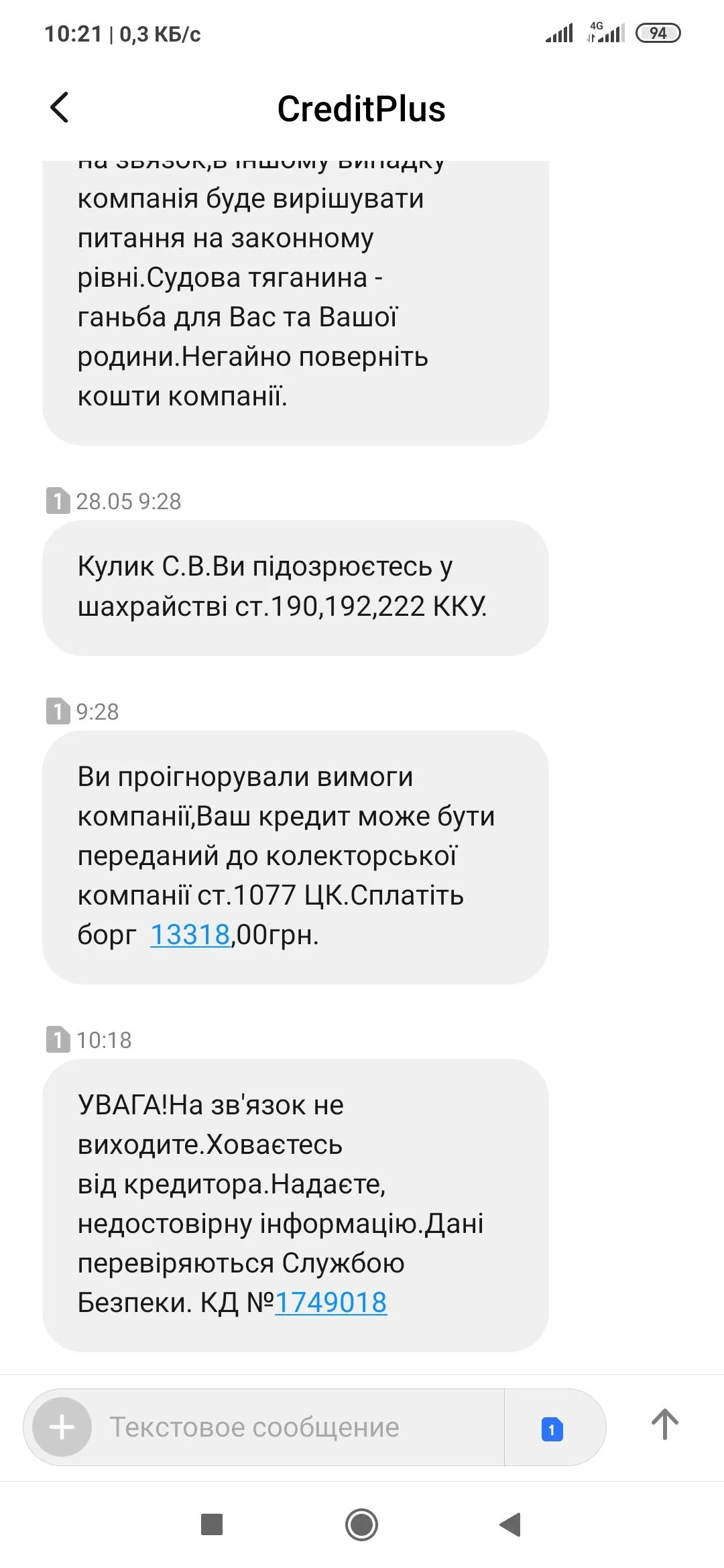Go to home screen via navigation bar
This screenshot has width=724, height=1568.
click(x=361, y=1525)
